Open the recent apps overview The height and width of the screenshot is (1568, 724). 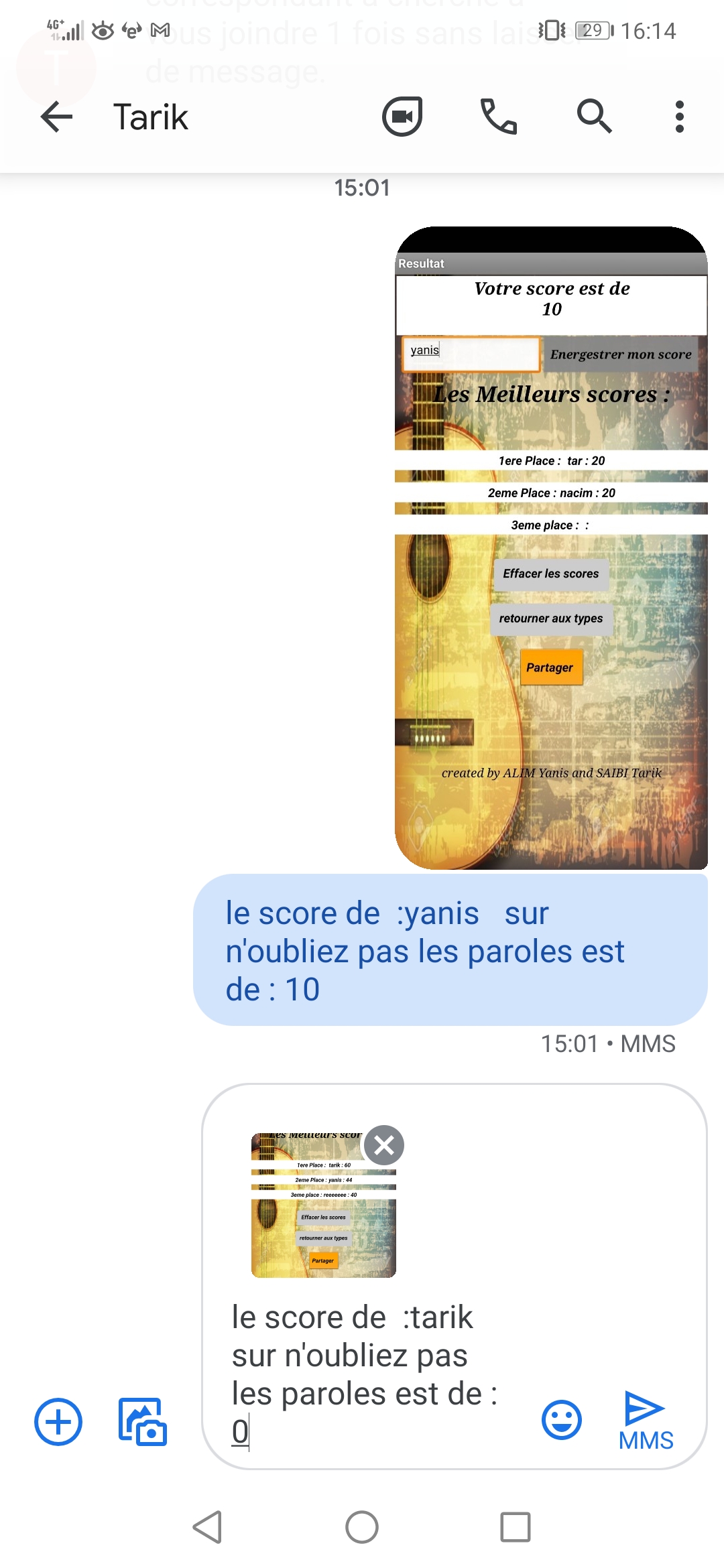point(515,1527)
